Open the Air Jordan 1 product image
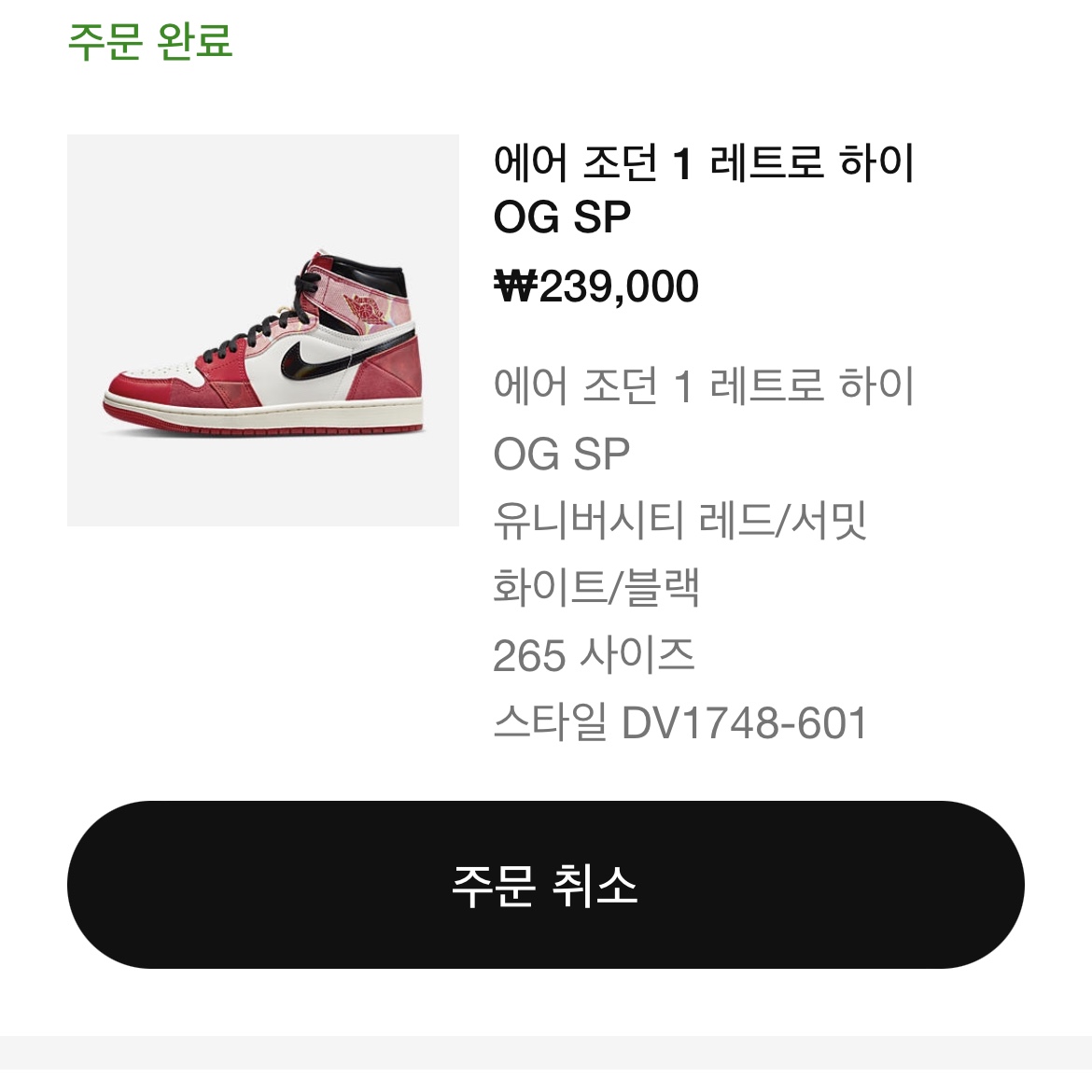 click(x=263, y=330)
